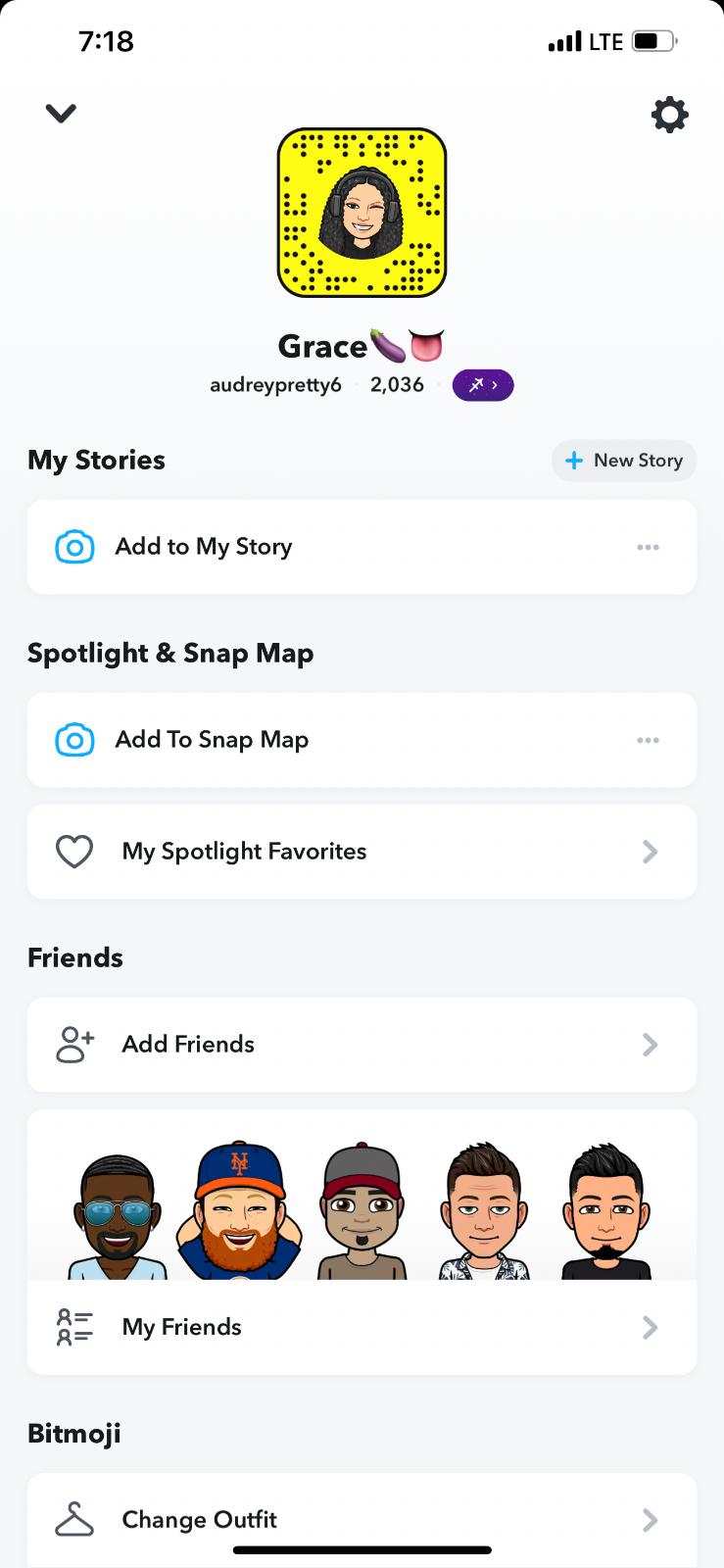Screen dimensions: 724x1568
Task: Open the three-dot options for My Story
Action: (x=648, y=547)
